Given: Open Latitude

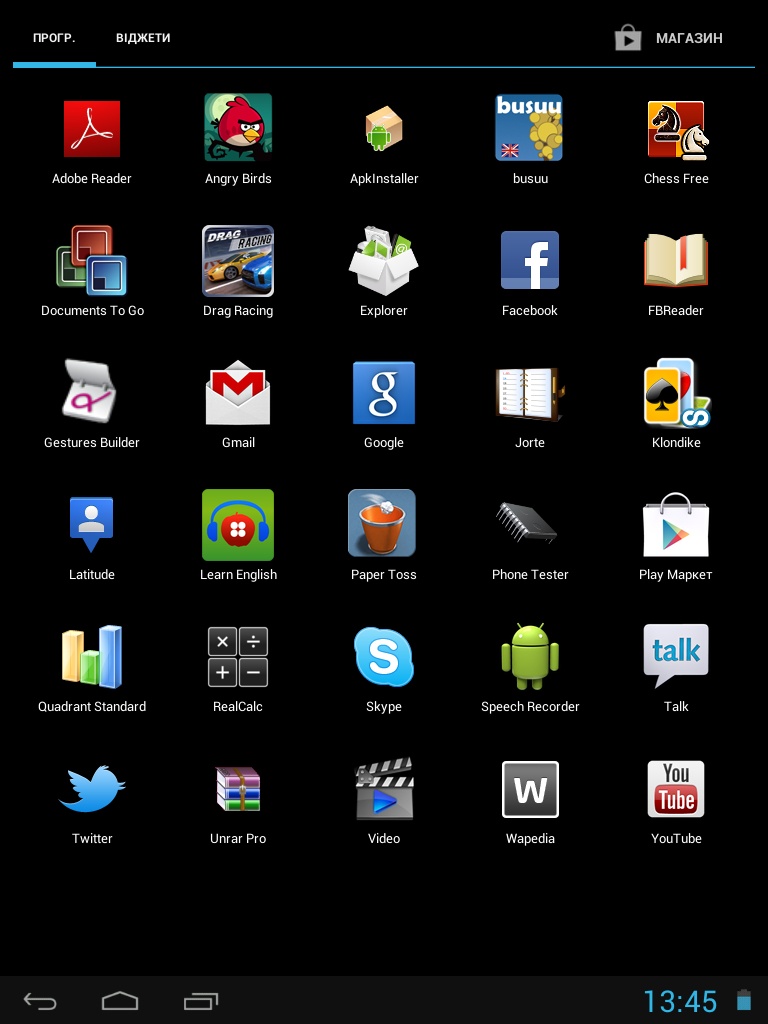Looking at the screenshot, I should coord(92,526).
